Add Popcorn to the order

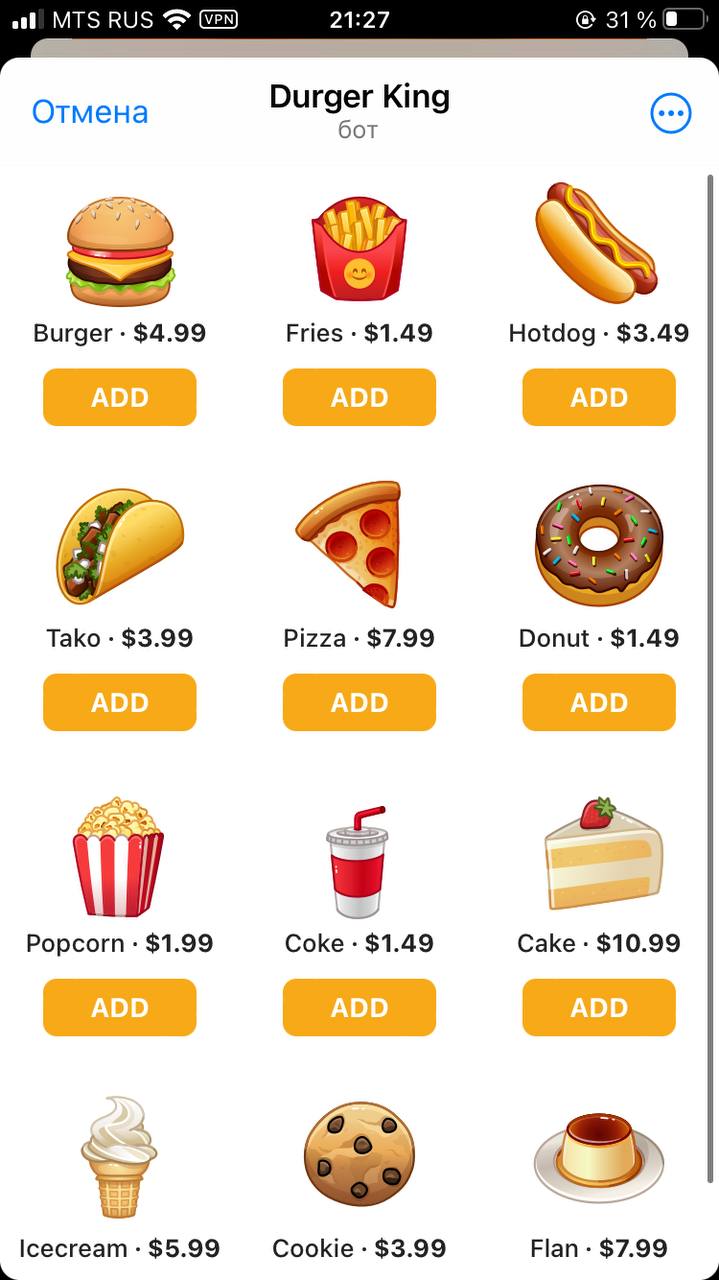pyautogui.click(x=120, y=1007)
